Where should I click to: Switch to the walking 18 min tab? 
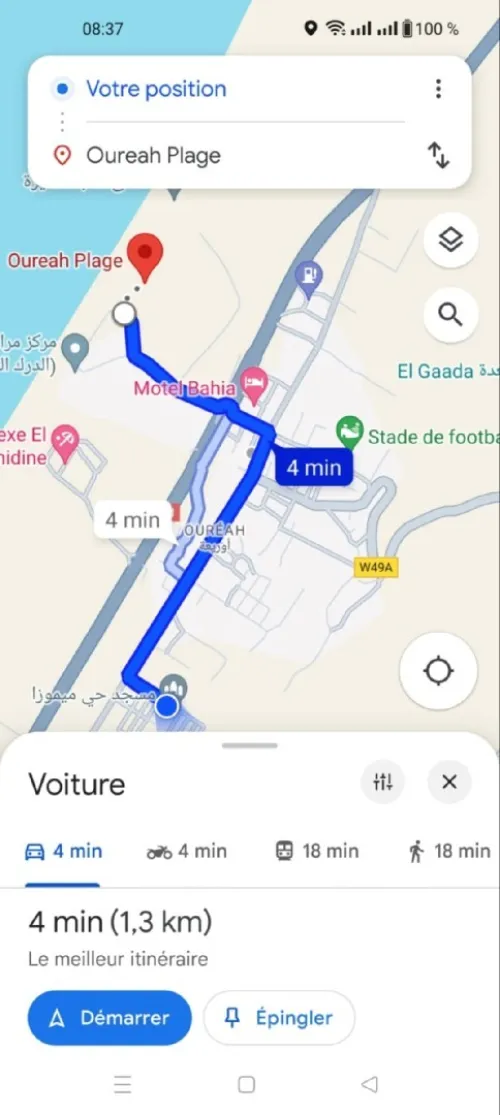coord(450,851)
